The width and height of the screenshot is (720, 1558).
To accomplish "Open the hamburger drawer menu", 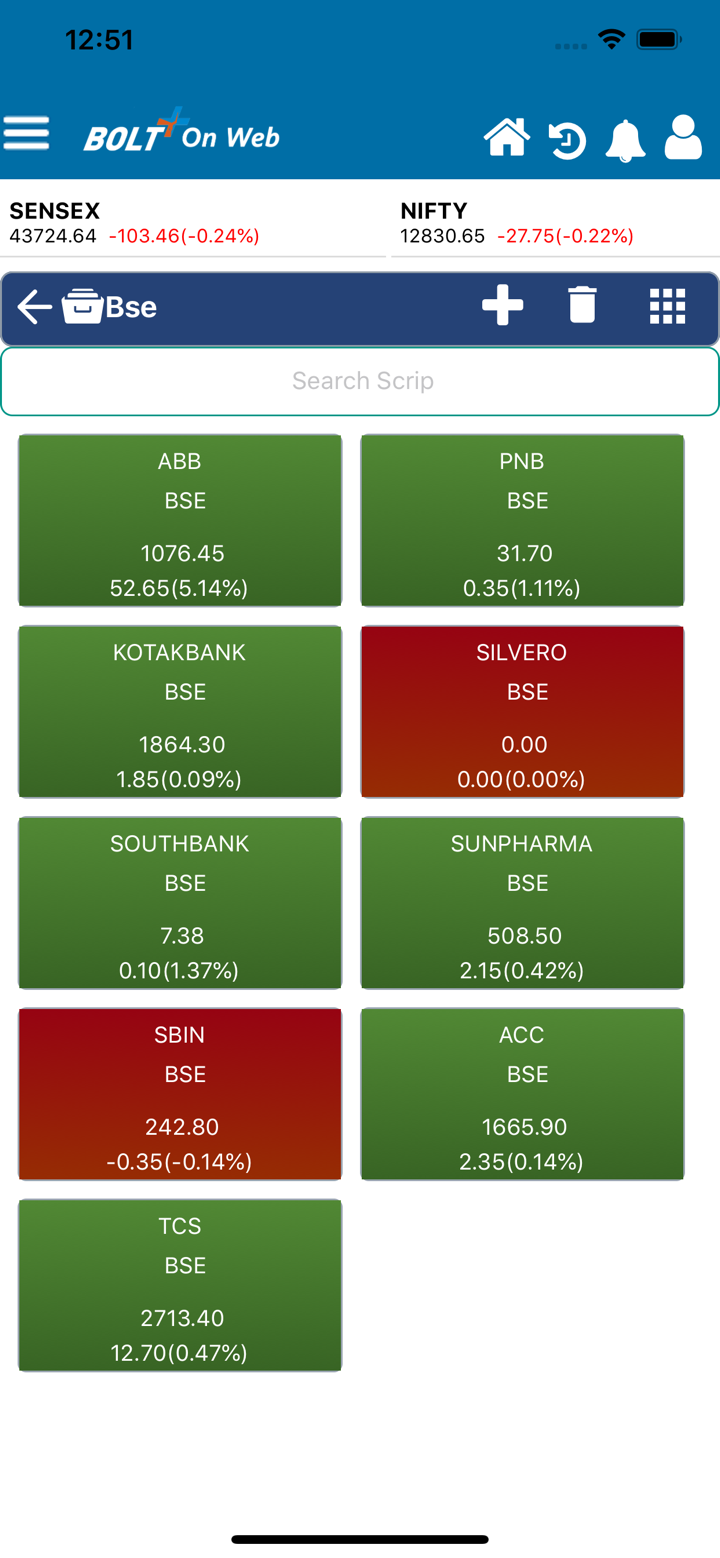I will coord(27,133).
